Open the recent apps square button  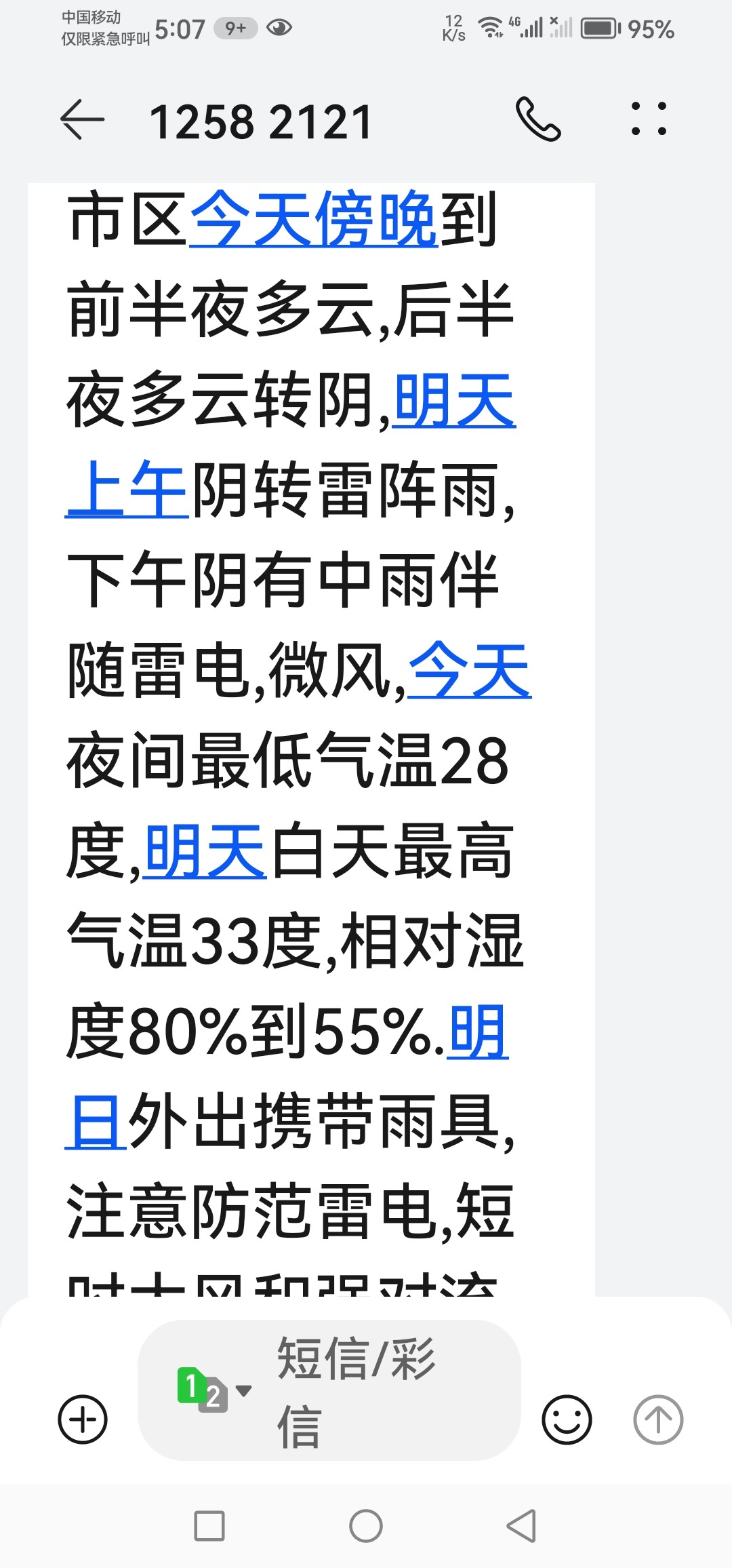click(209, 1526)
